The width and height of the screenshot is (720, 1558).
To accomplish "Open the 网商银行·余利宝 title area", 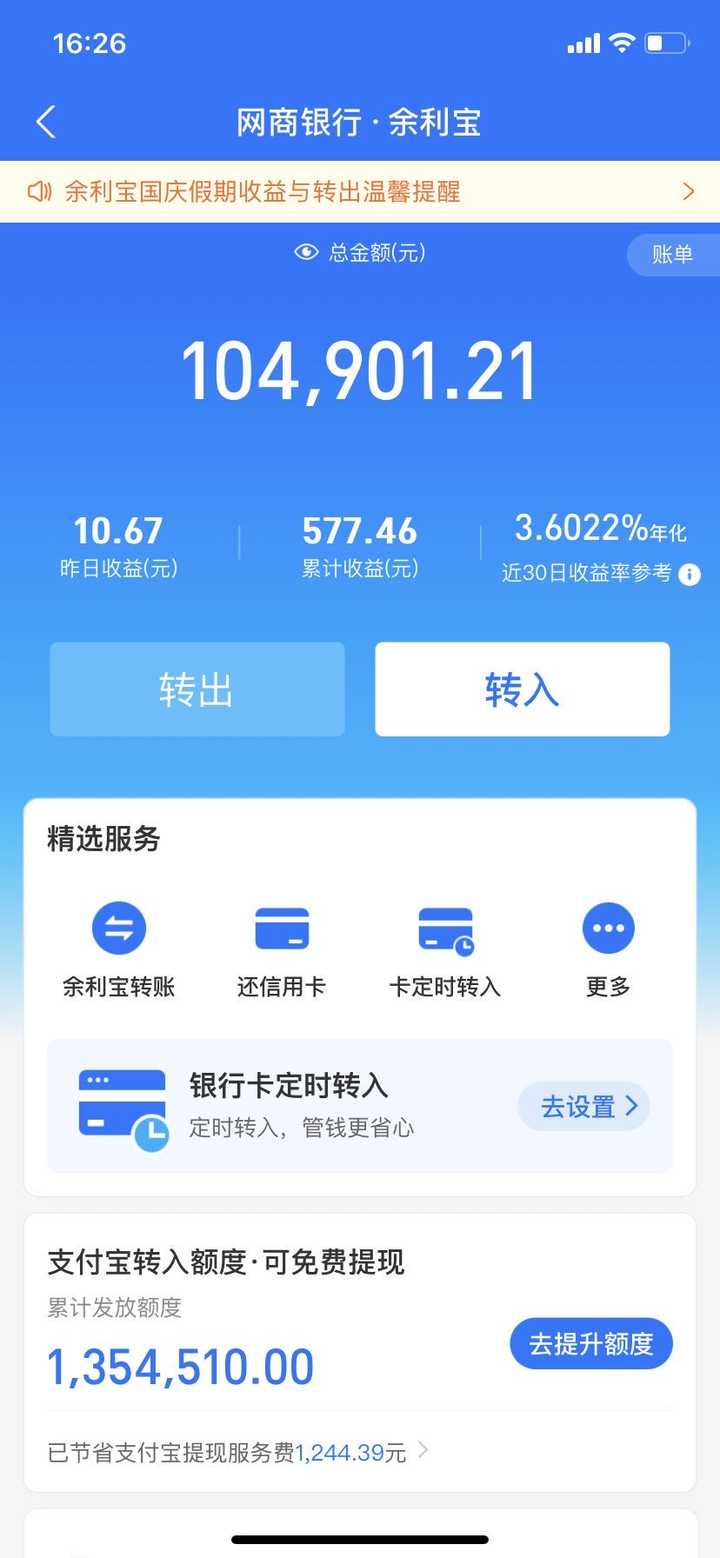I will [360, 120].
